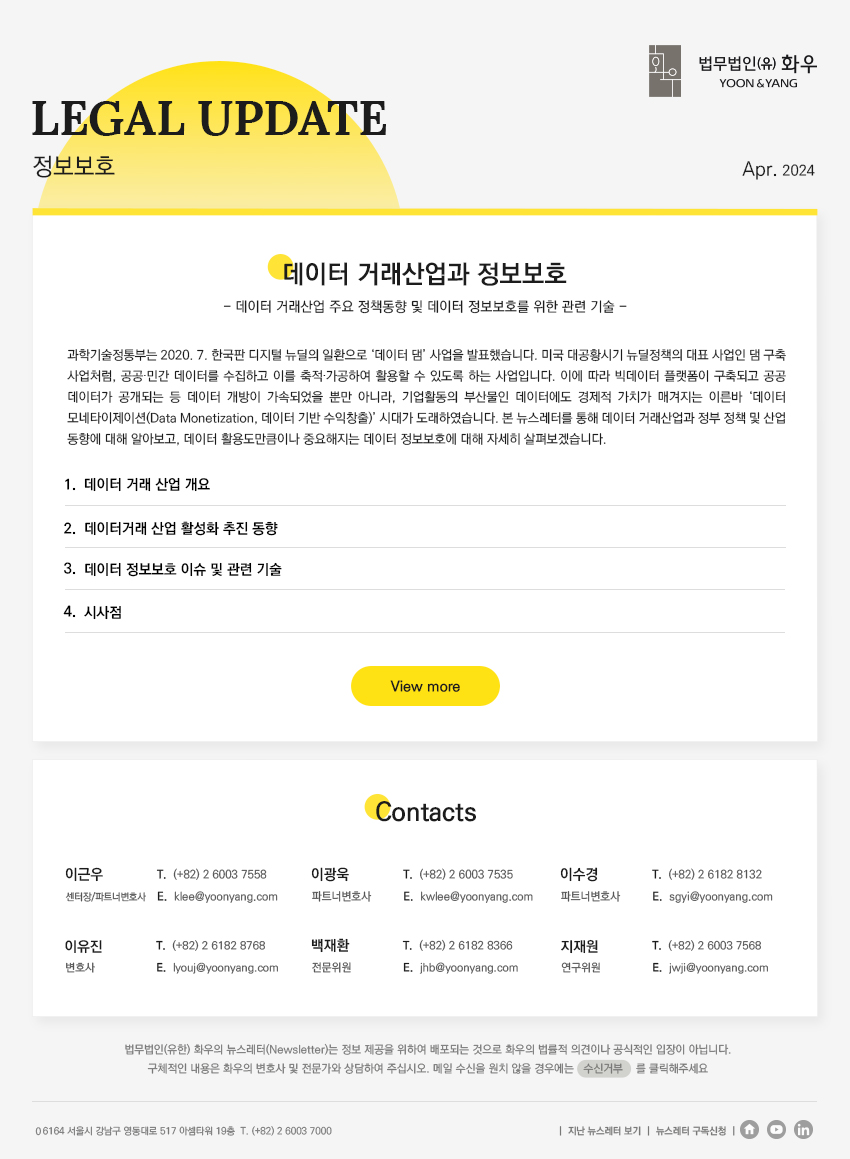Email 이근우 at klee@yoonyang.com
Viewport: 850px width, 1159px height.
225,897
